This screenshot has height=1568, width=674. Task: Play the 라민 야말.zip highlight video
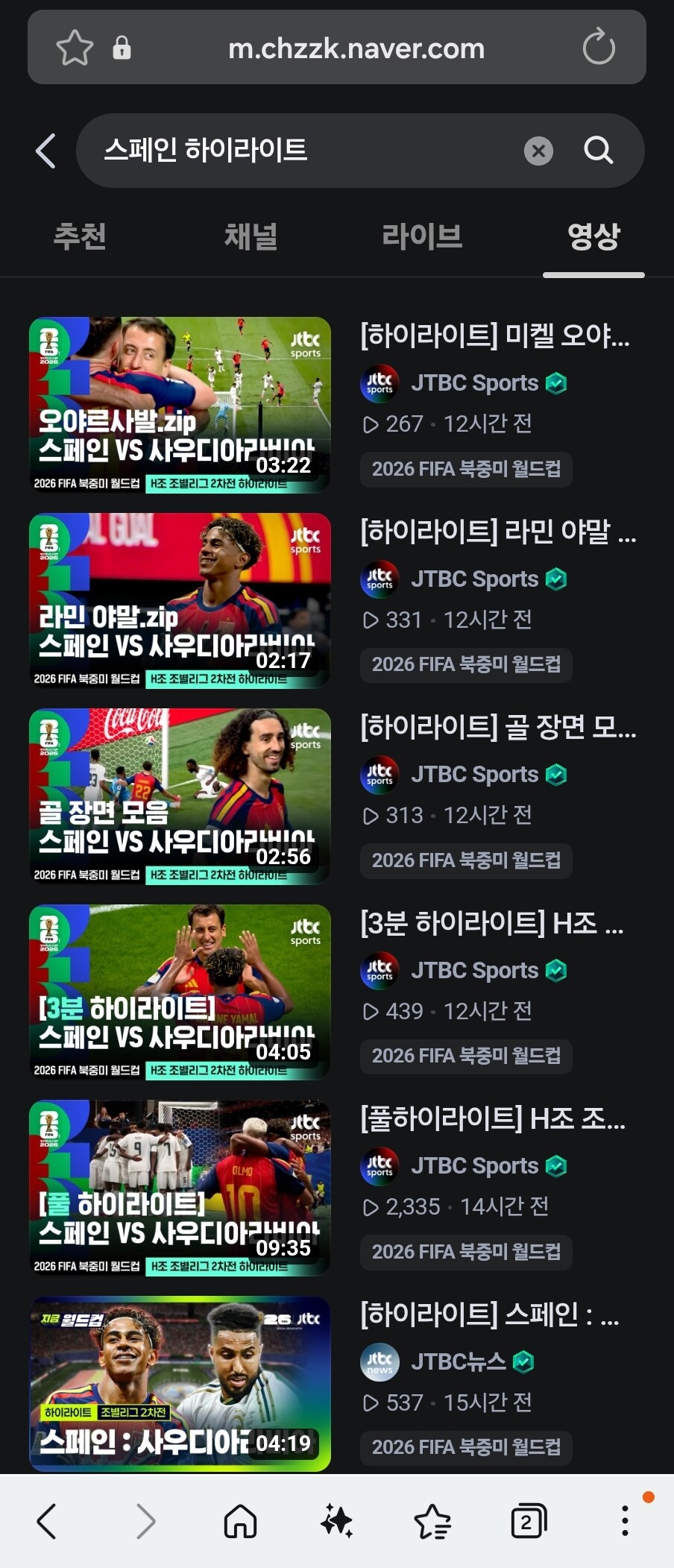tap(180, 600)
